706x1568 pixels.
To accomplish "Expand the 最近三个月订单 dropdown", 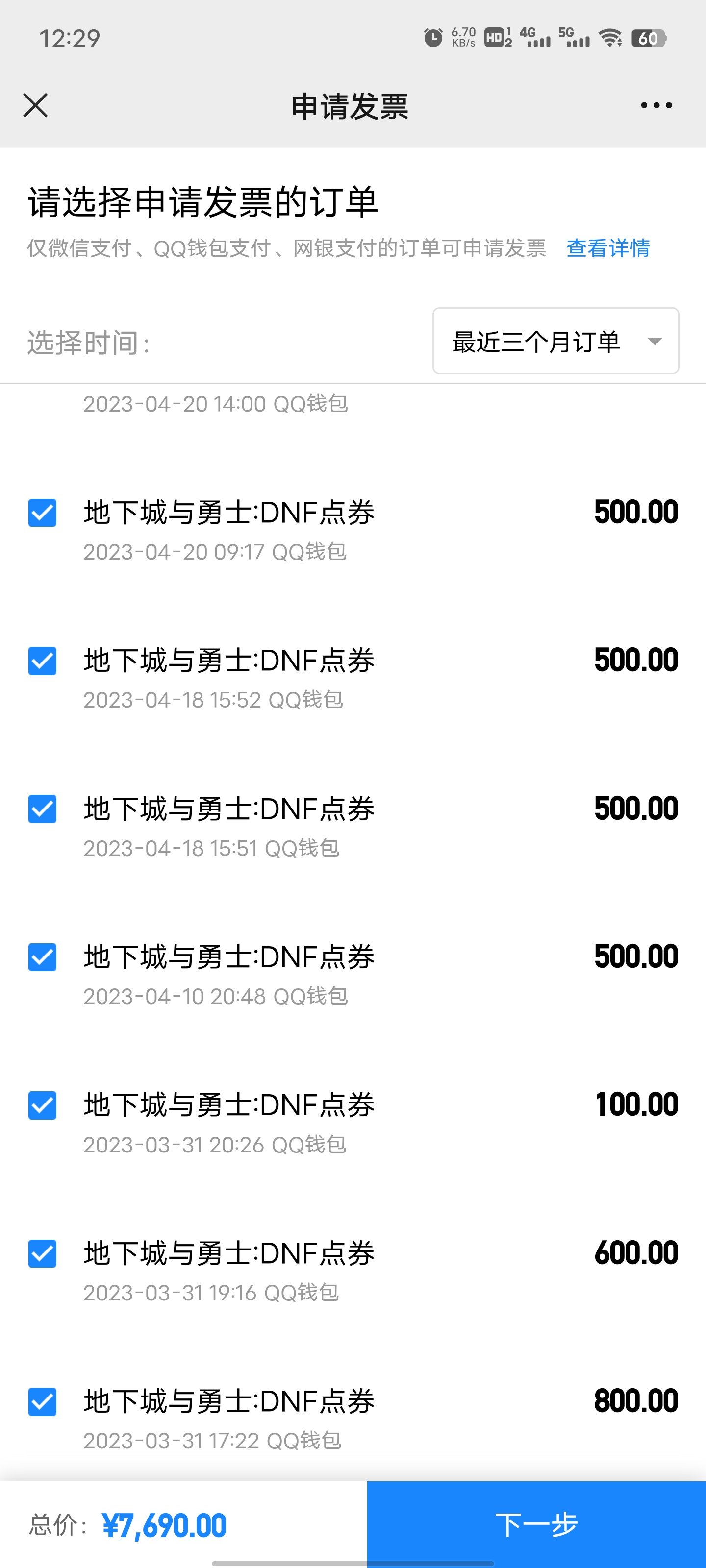I will pos(555,341).
